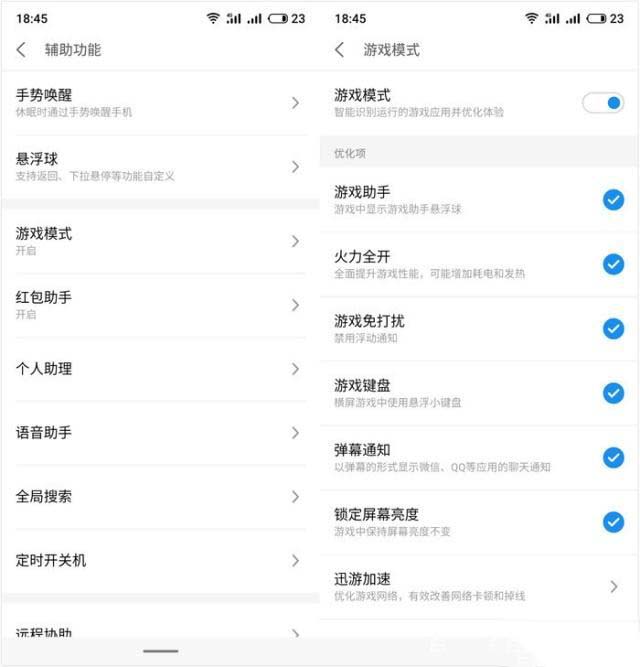Turn off the 游戏模式 switch
The height and width of the screenshot is (667, 640).
(602, 103)
